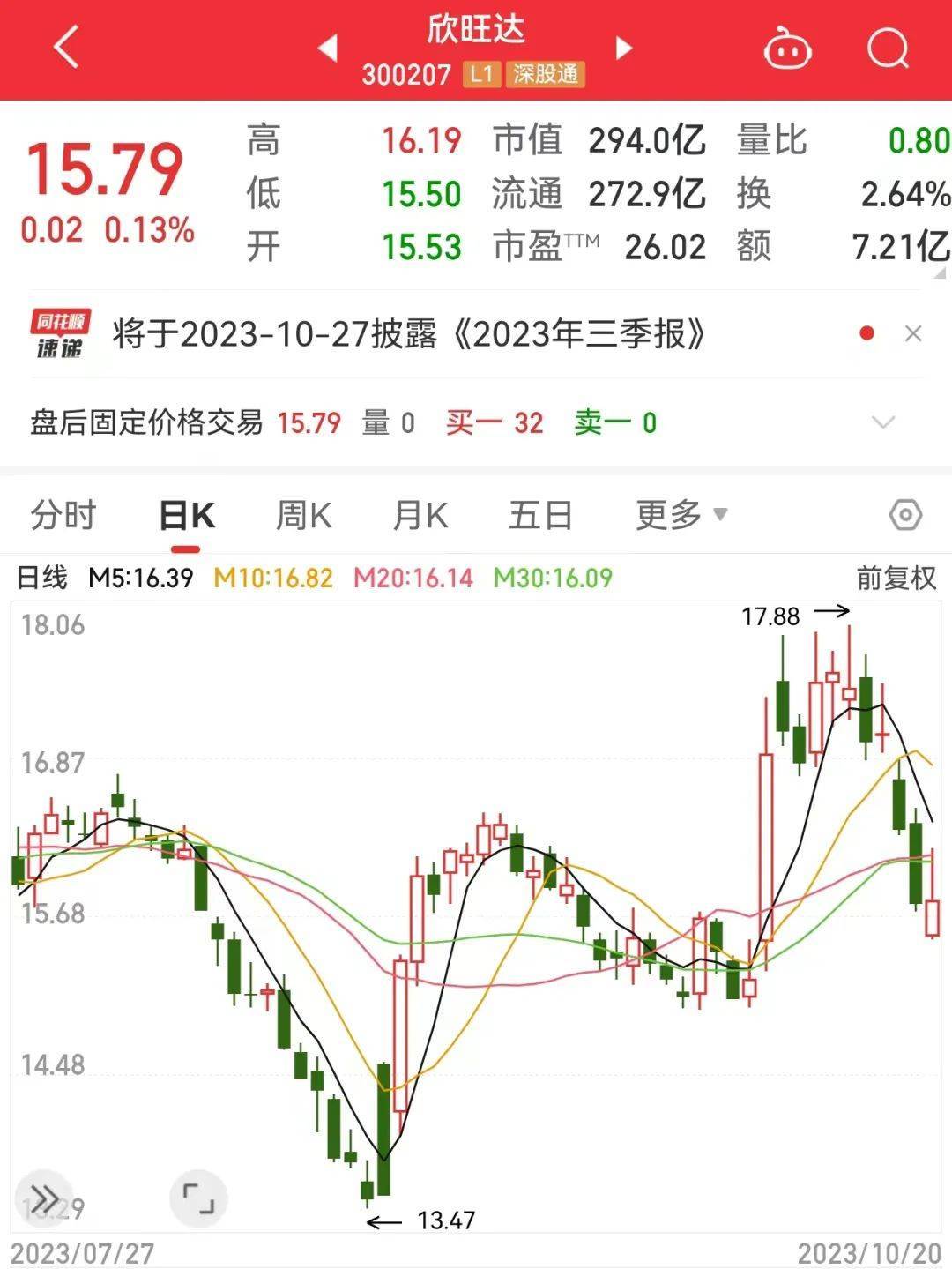Tap the double-arrow button on the chart
This screenshot has width=952, height=1269.
click(x=44, y=1198)
